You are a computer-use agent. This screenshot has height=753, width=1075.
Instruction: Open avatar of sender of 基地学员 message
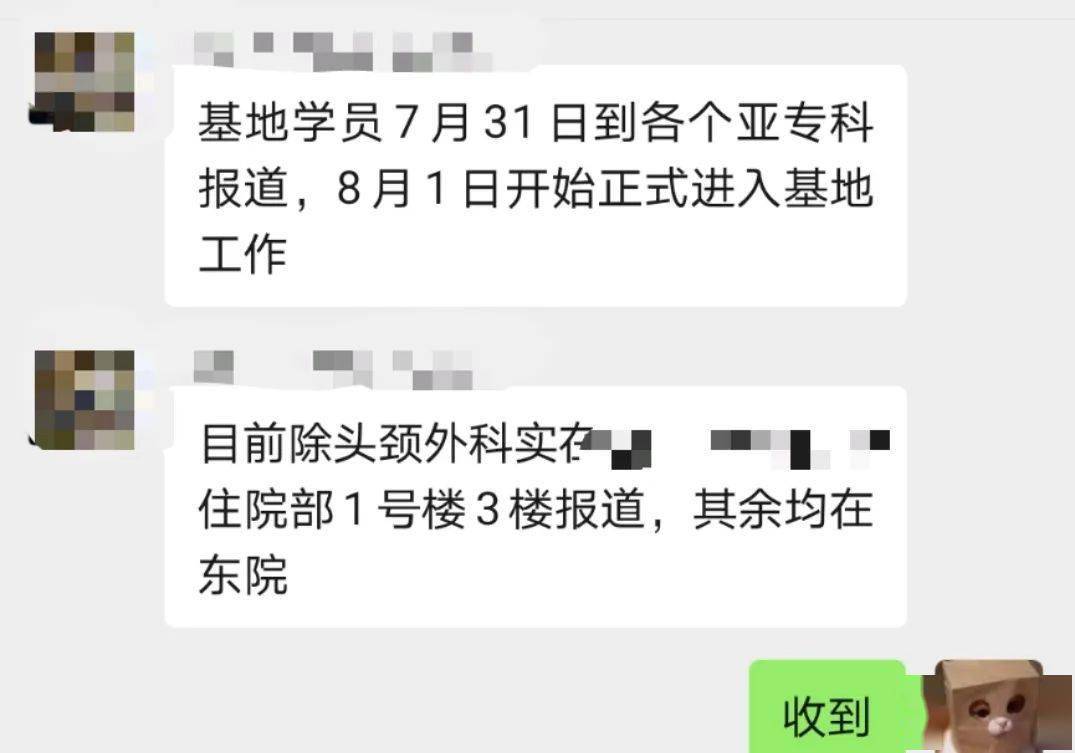pyautogui.click(x=85, y=81)
